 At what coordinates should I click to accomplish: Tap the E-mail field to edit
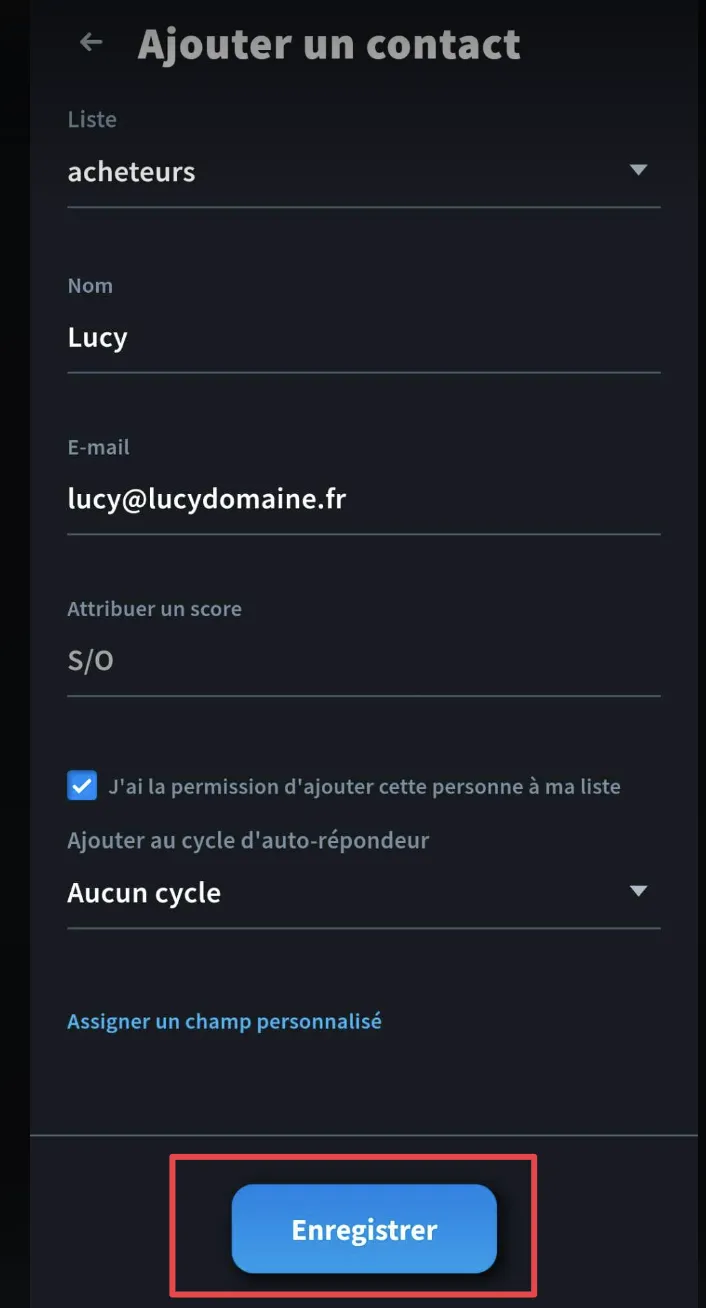pos(363,499)
